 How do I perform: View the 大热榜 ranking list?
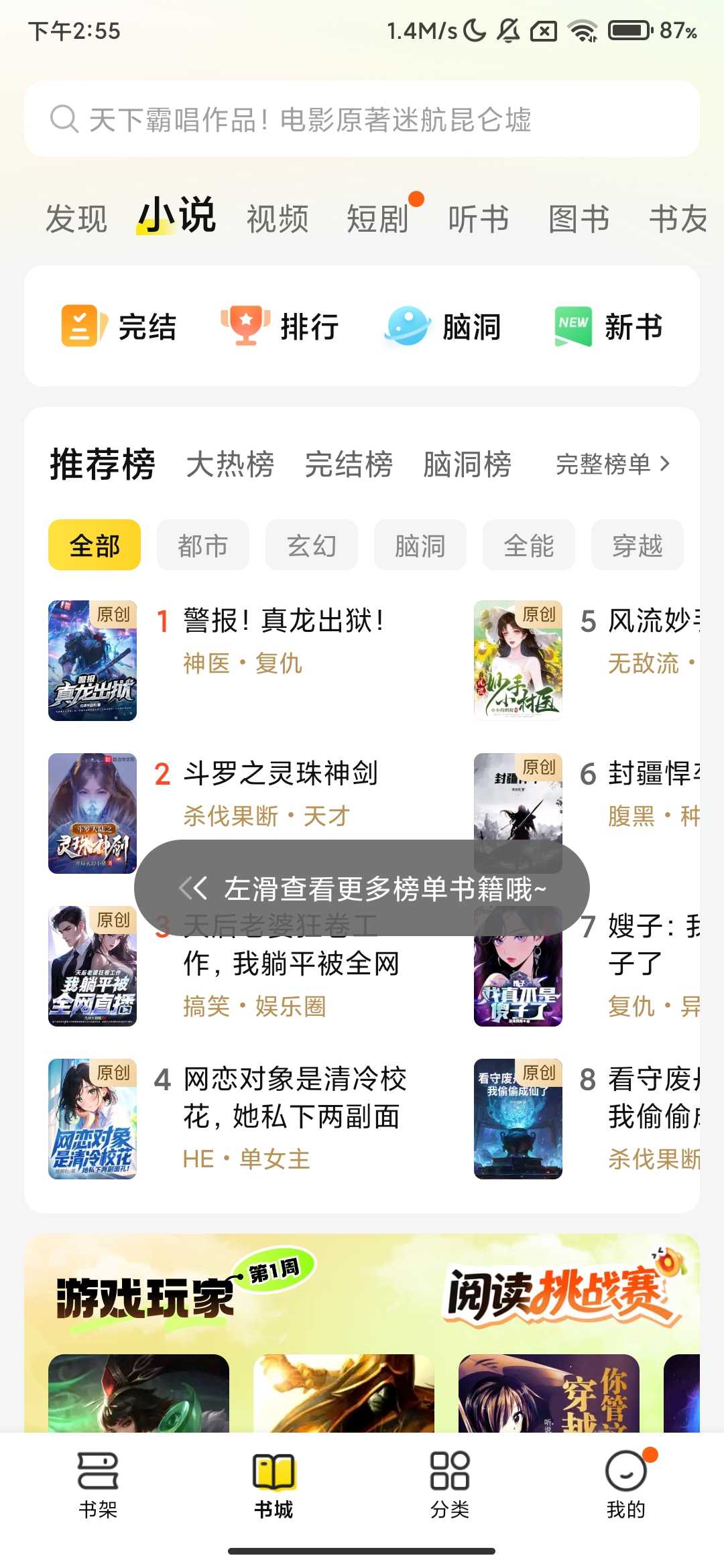tap(229, 463)
